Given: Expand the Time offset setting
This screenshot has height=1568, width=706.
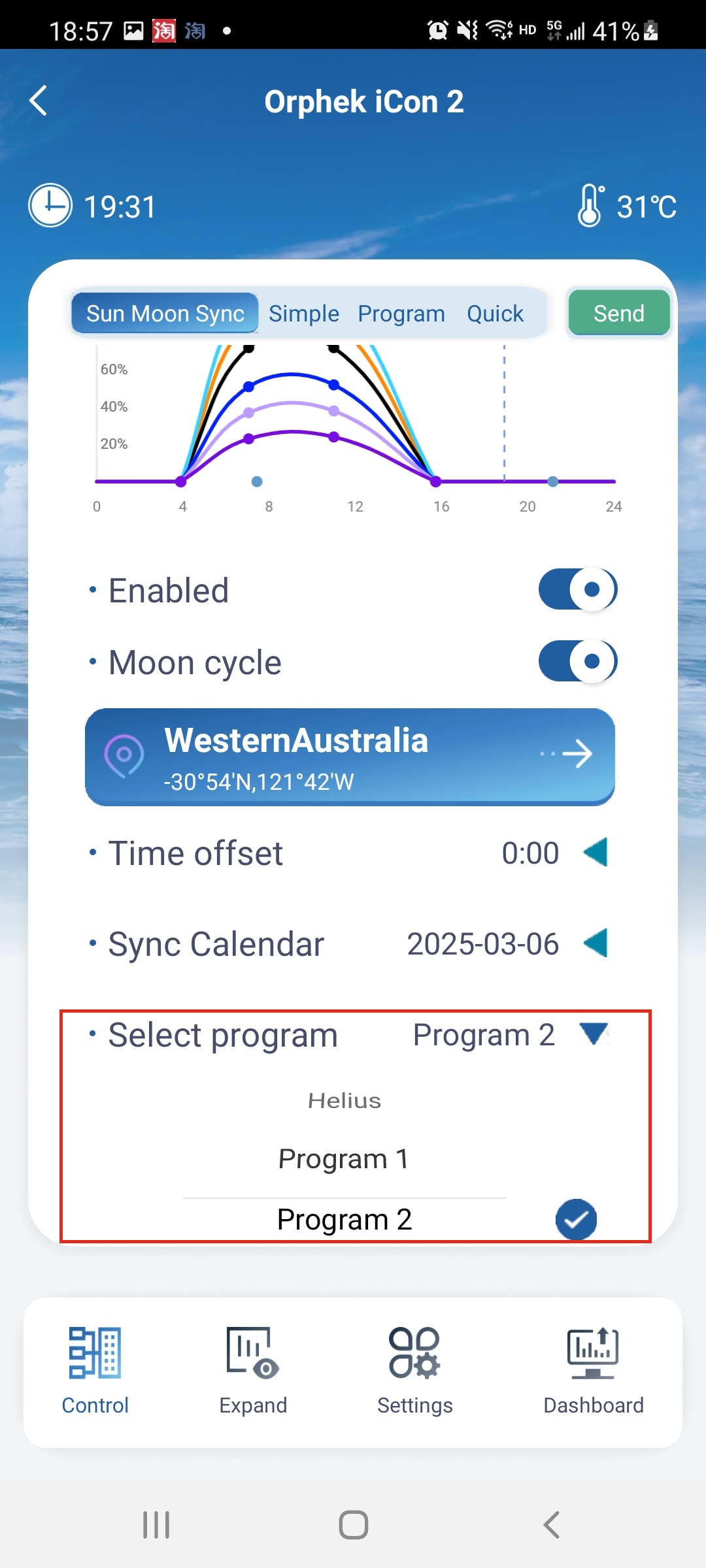Looking at the screenshot, I should (x=596, y=853).
